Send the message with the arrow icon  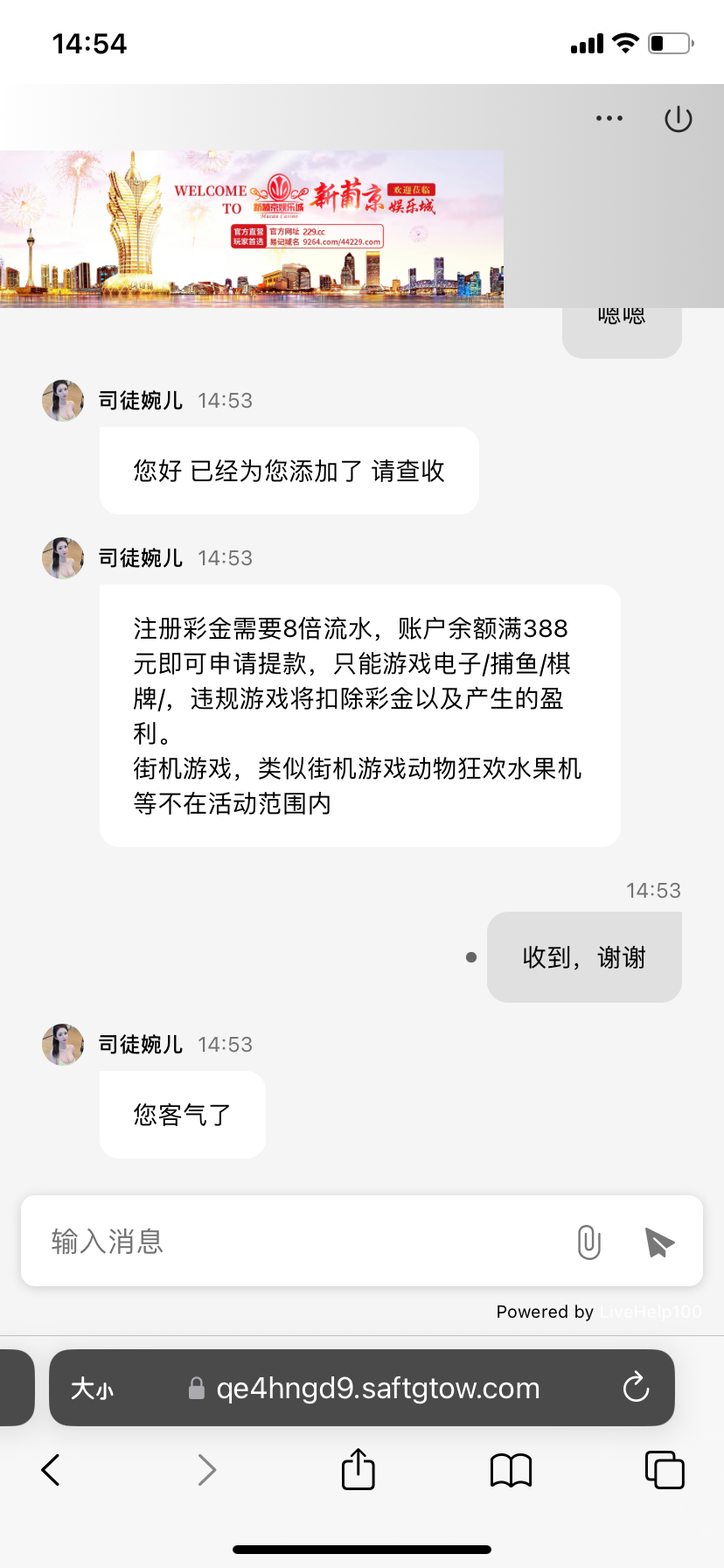(659, 1242)
